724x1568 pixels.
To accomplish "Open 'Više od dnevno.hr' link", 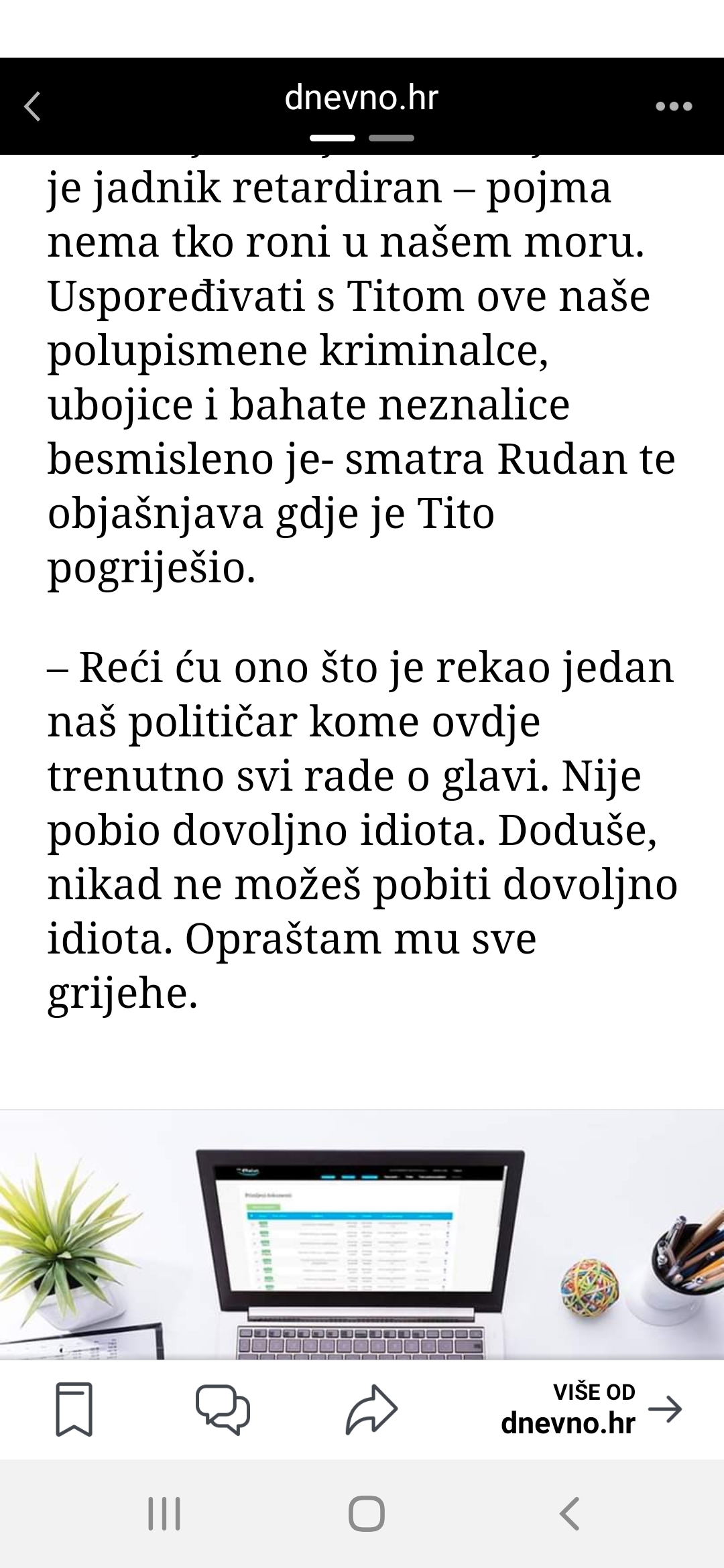I will coord(590,1409).
